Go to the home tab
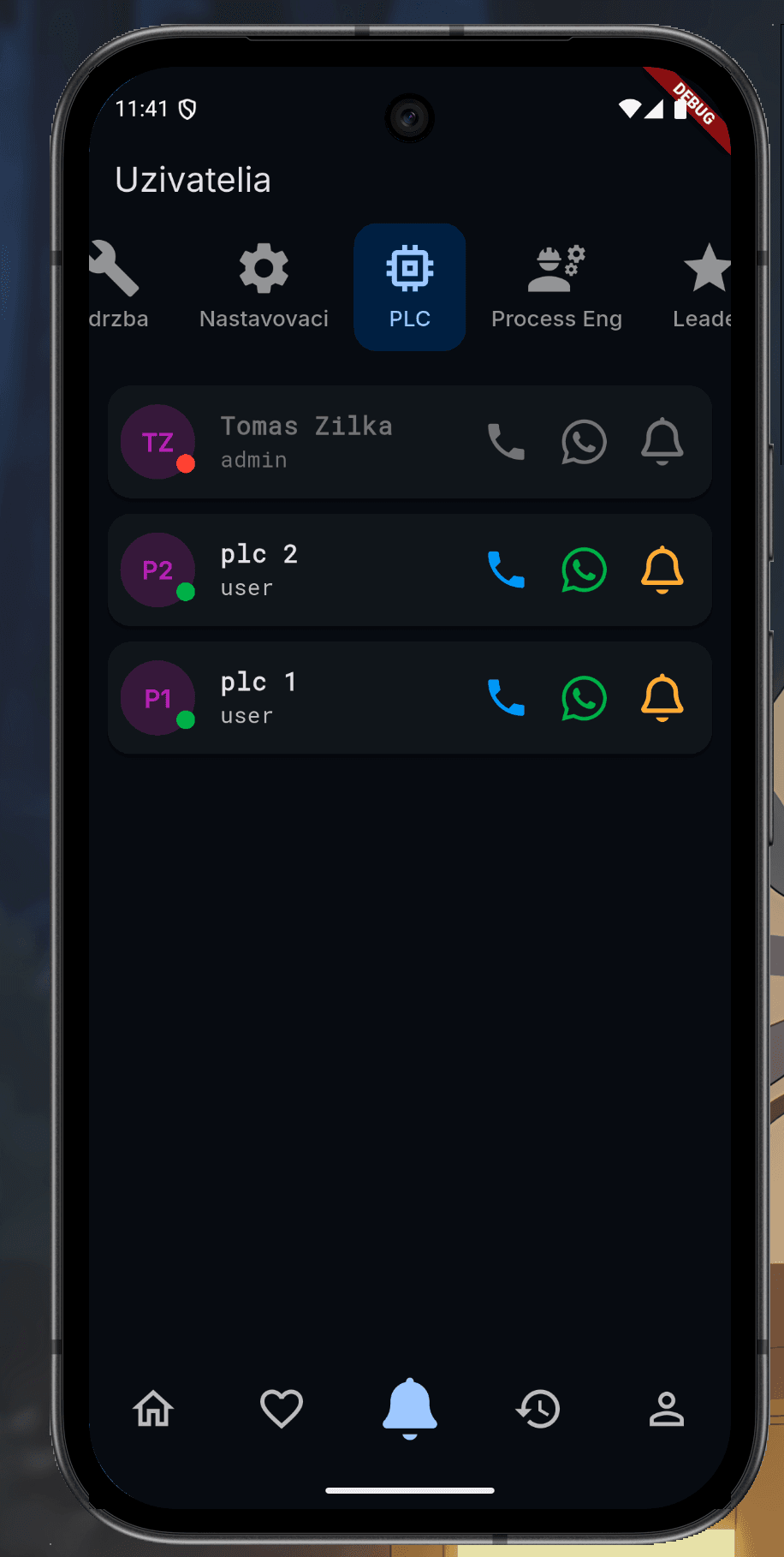 pyautogui.click(x=154, y=1409)
